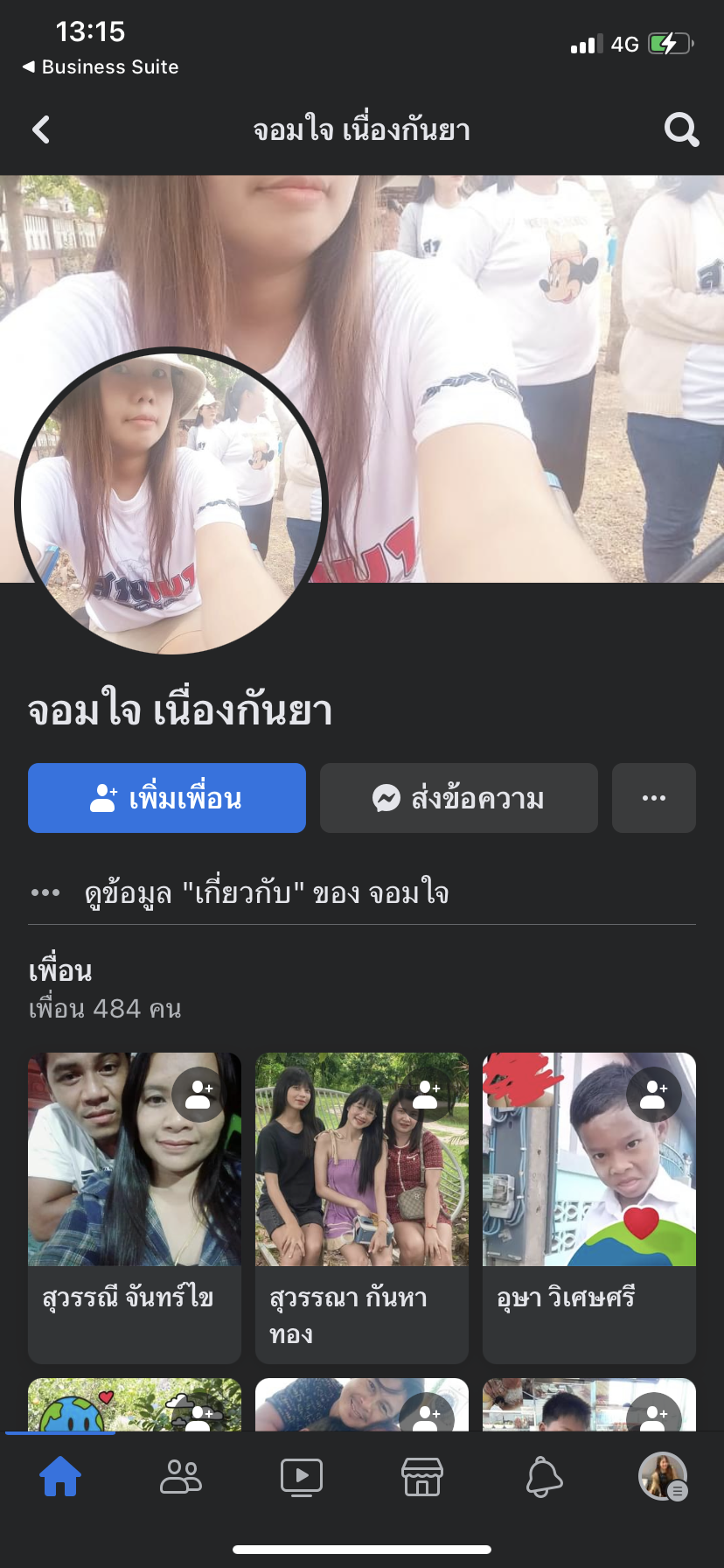Viewport: 724px width, 1568px height.
Task: Open the profile search magnifier
Action: tap(681, 130)
